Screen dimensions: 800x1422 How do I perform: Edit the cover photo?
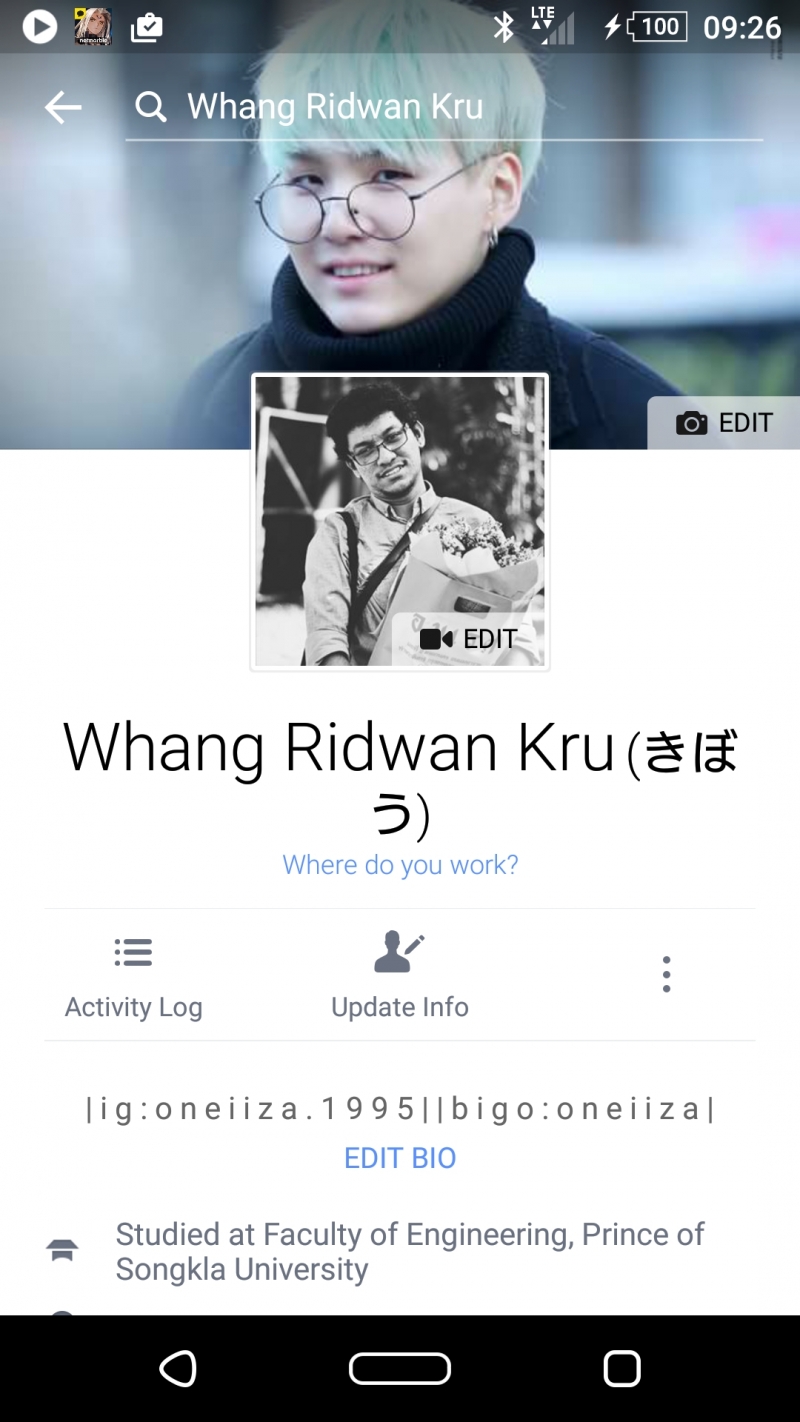click(725, 423)
